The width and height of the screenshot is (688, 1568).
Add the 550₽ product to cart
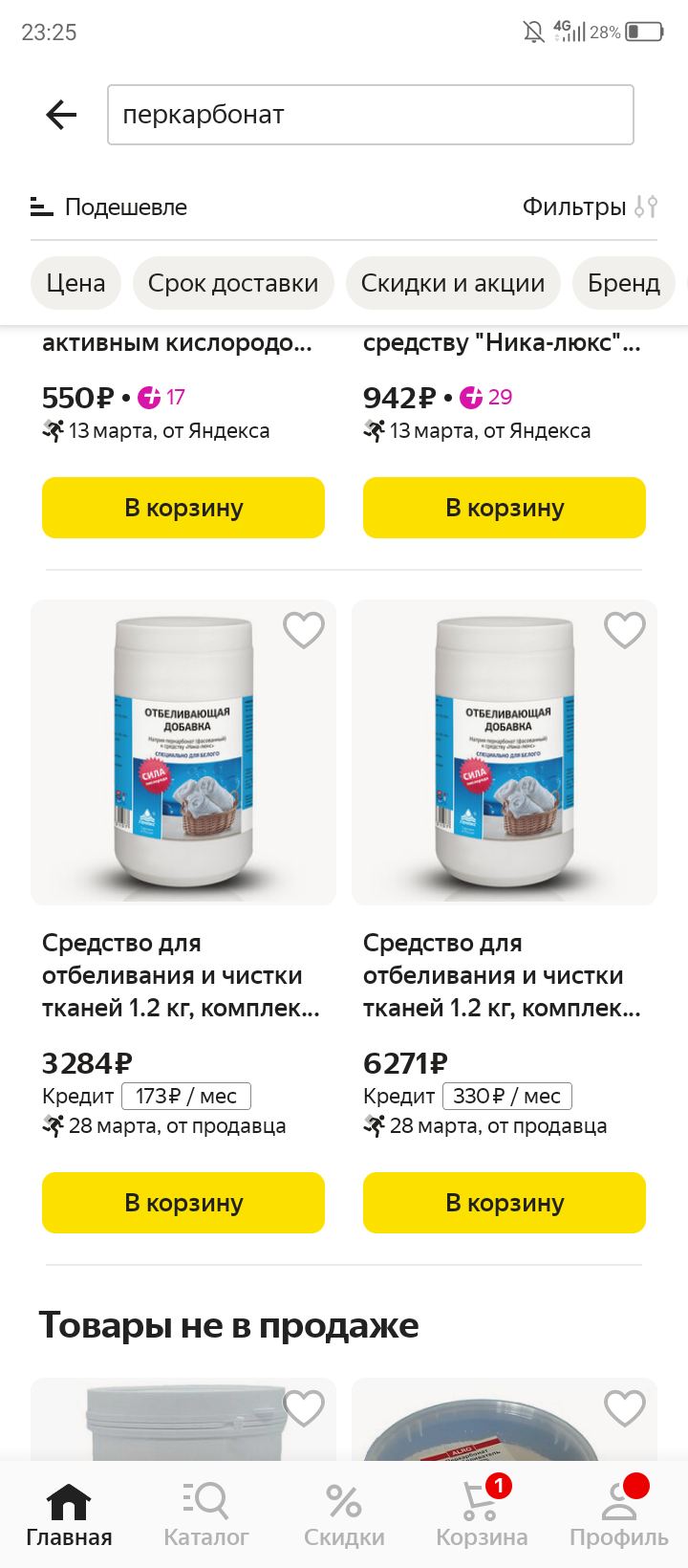(x=183, y=508)
